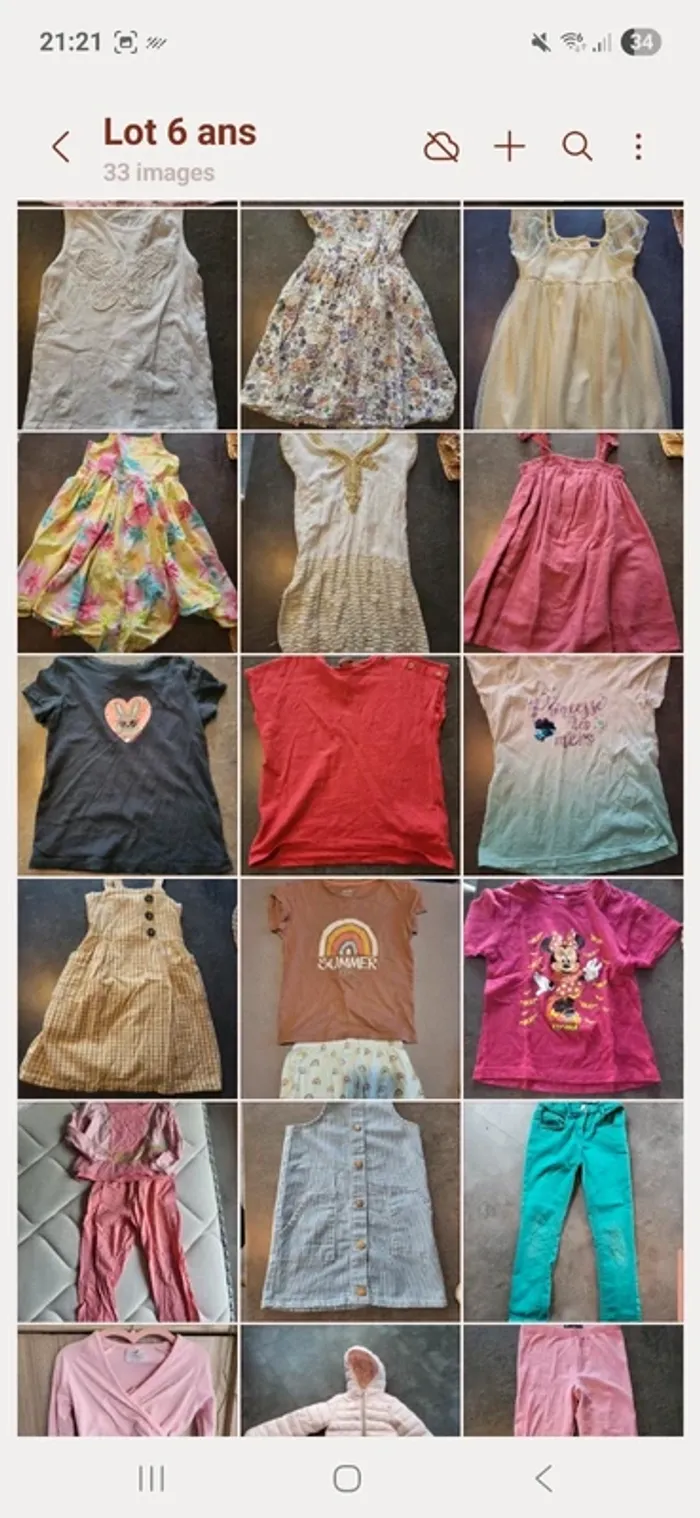Image resolution: width=700 pixels, height=1518 pixels.
Task: View the blue striped button dress photo
Action: (x=350, y=1212)
